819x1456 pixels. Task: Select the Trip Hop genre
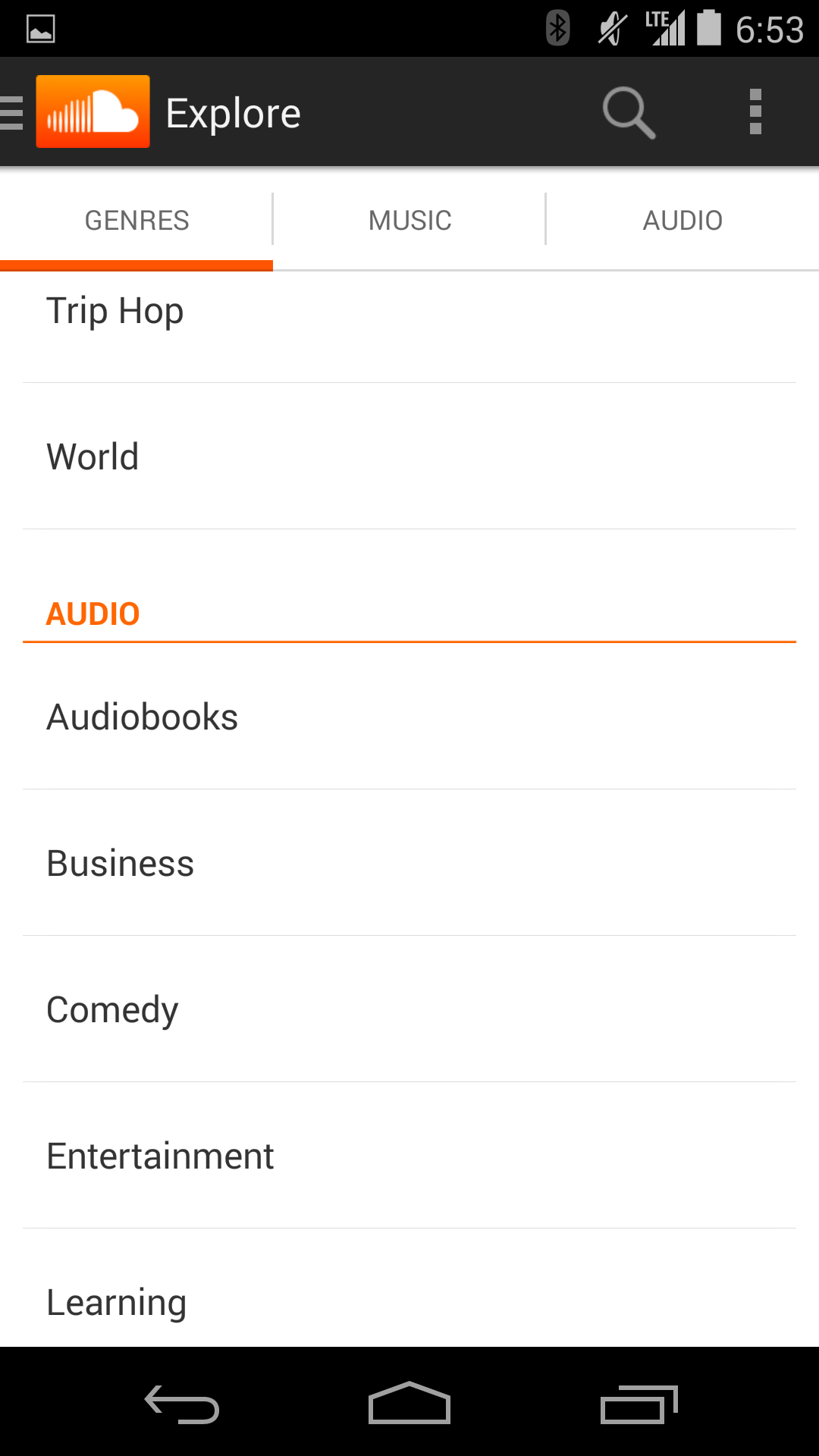point(409,311)
